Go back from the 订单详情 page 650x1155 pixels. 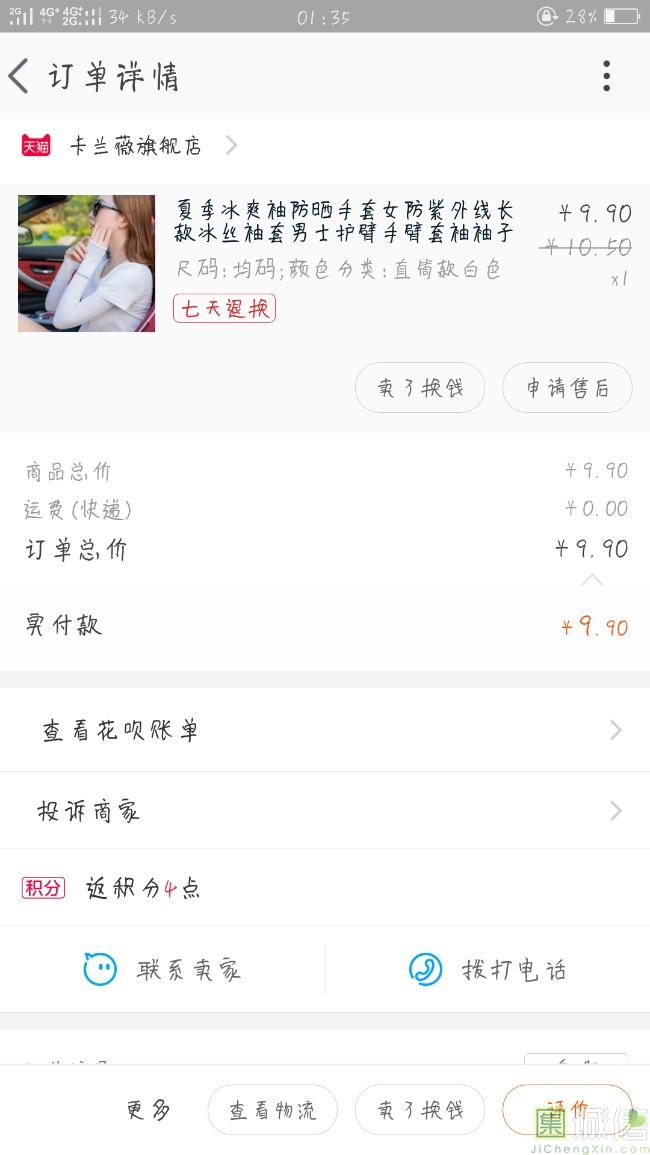[x=20, y=76]
